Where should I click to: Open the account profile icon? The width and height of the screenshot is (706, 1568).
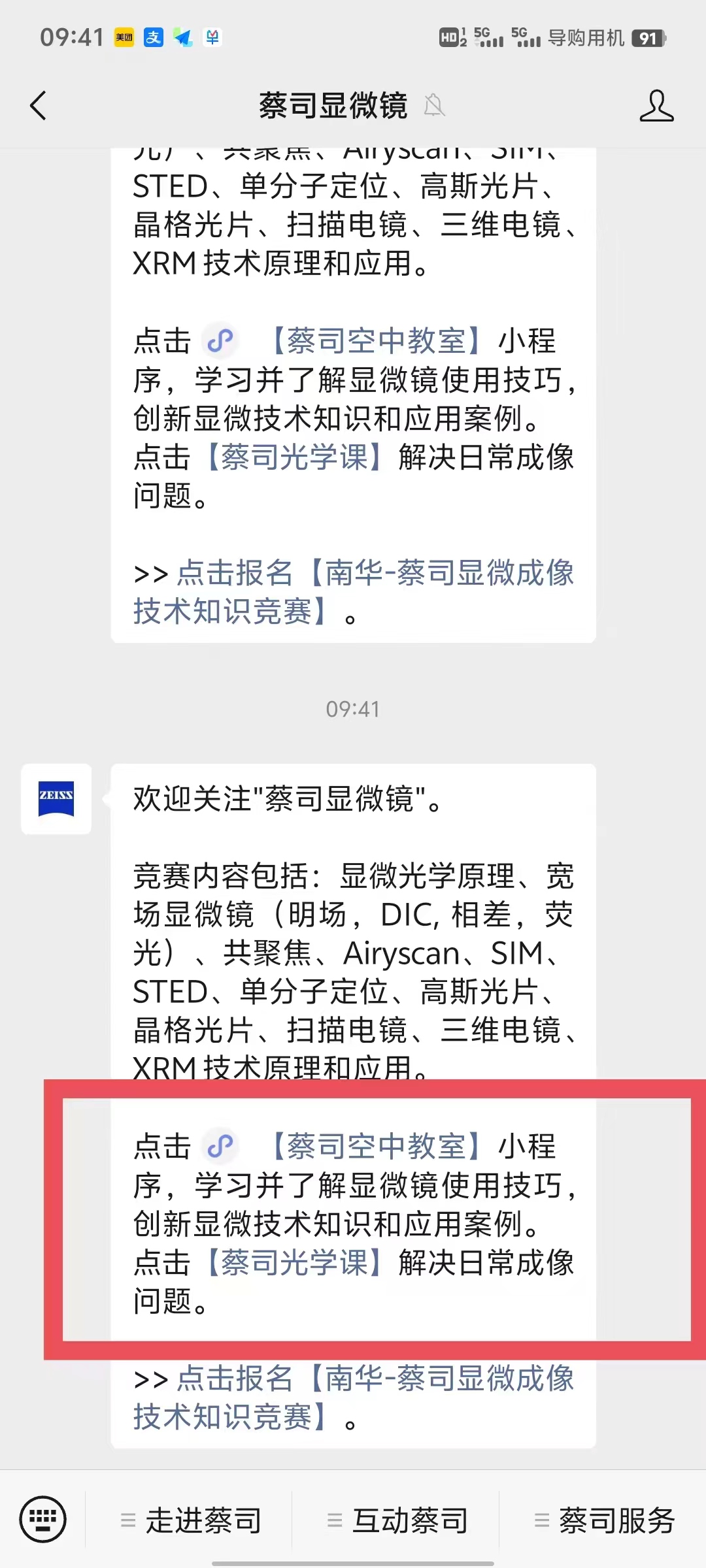(656, 106)
